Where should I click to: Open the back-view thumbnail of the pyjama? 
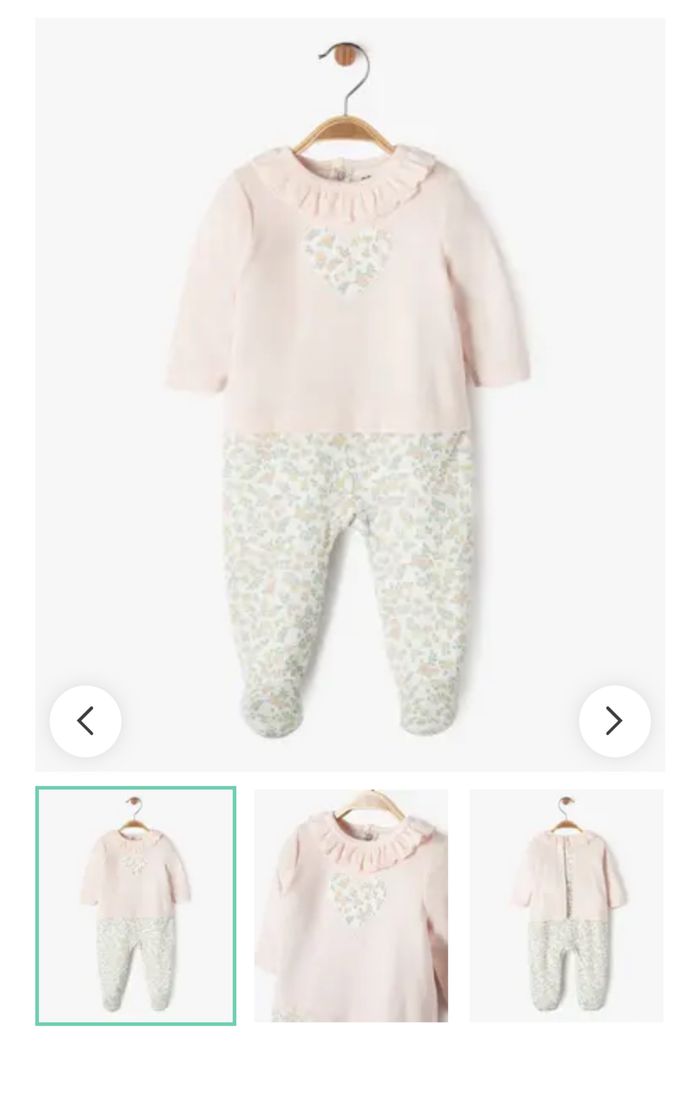(566, 906)
